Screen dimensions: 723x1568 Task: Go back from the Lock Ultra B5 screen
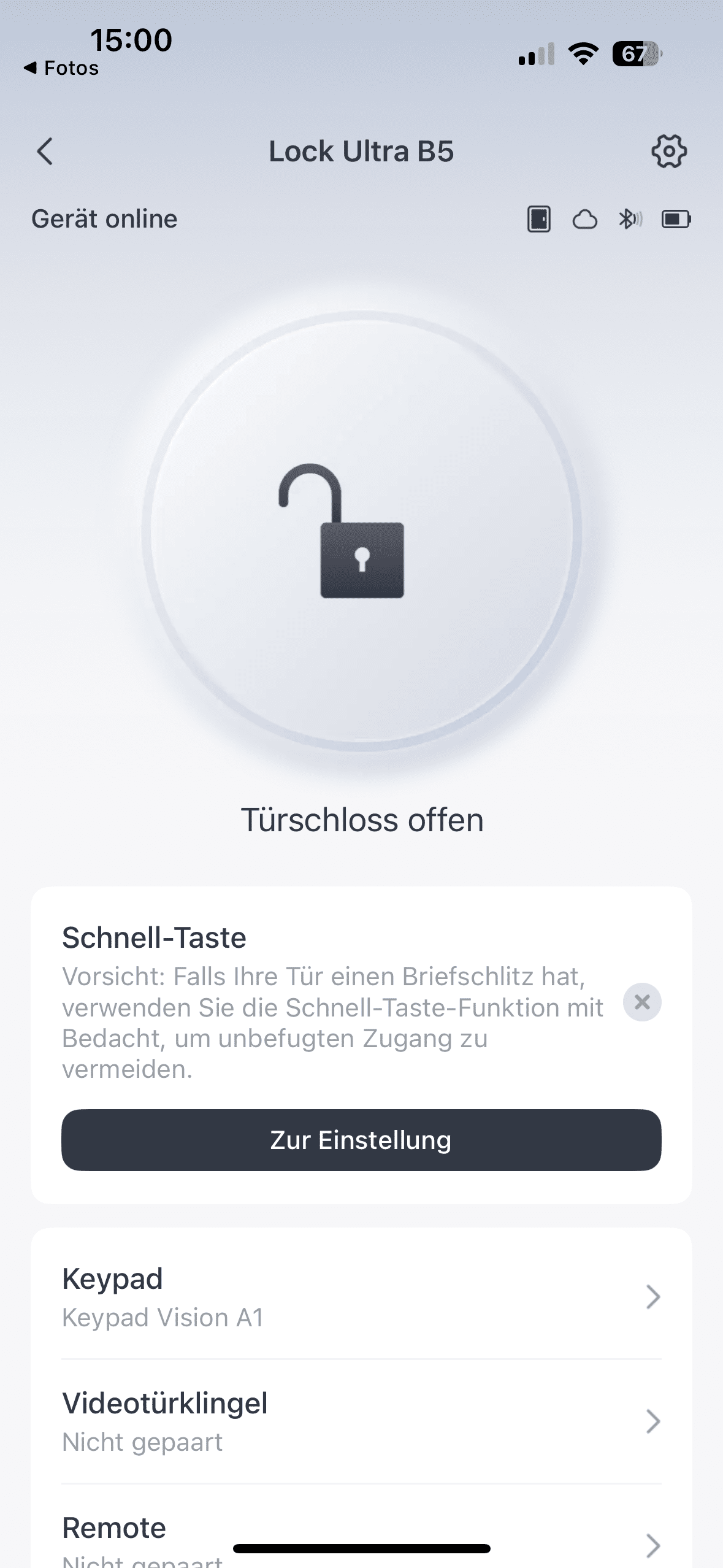click(45, 152)
